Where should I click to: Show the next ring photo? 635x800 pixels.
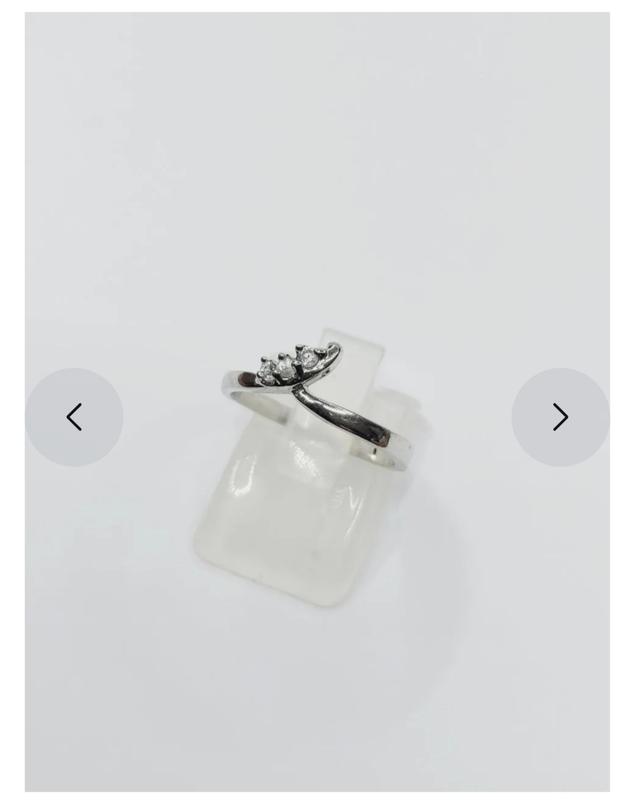click(x=560, y=417)
